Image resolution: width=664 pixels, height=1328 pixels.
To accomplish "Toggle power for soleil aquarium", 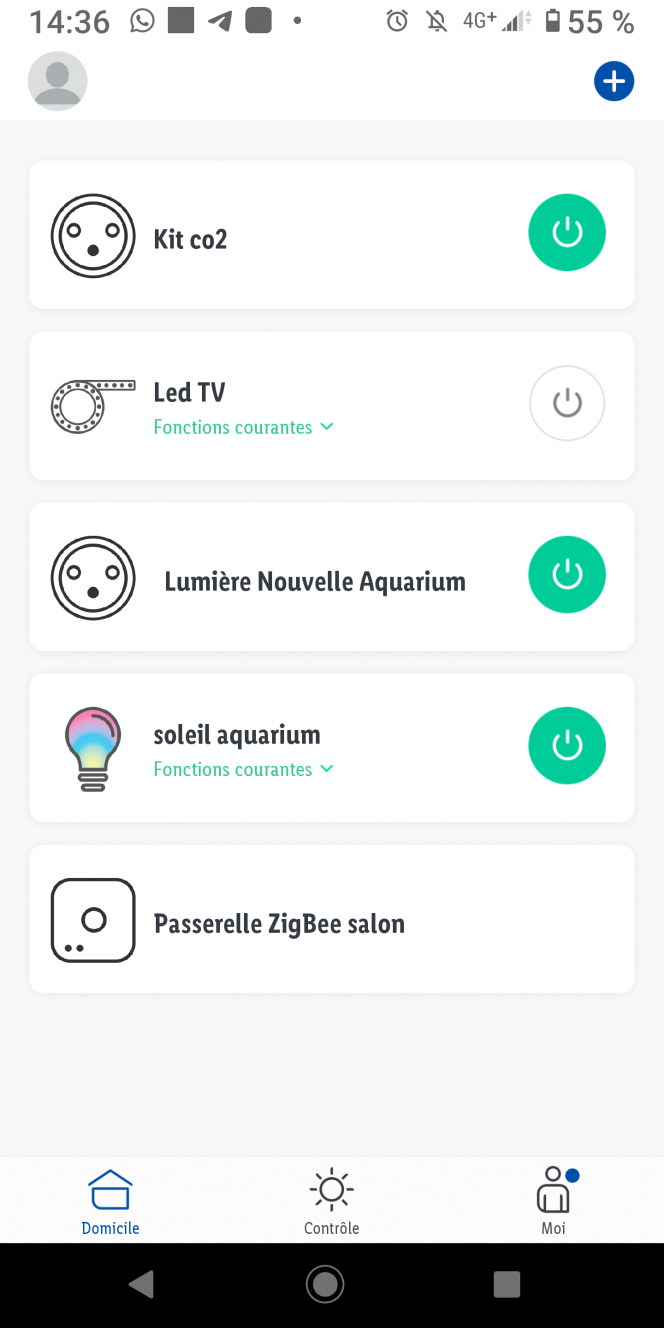I will coord(567,746).
